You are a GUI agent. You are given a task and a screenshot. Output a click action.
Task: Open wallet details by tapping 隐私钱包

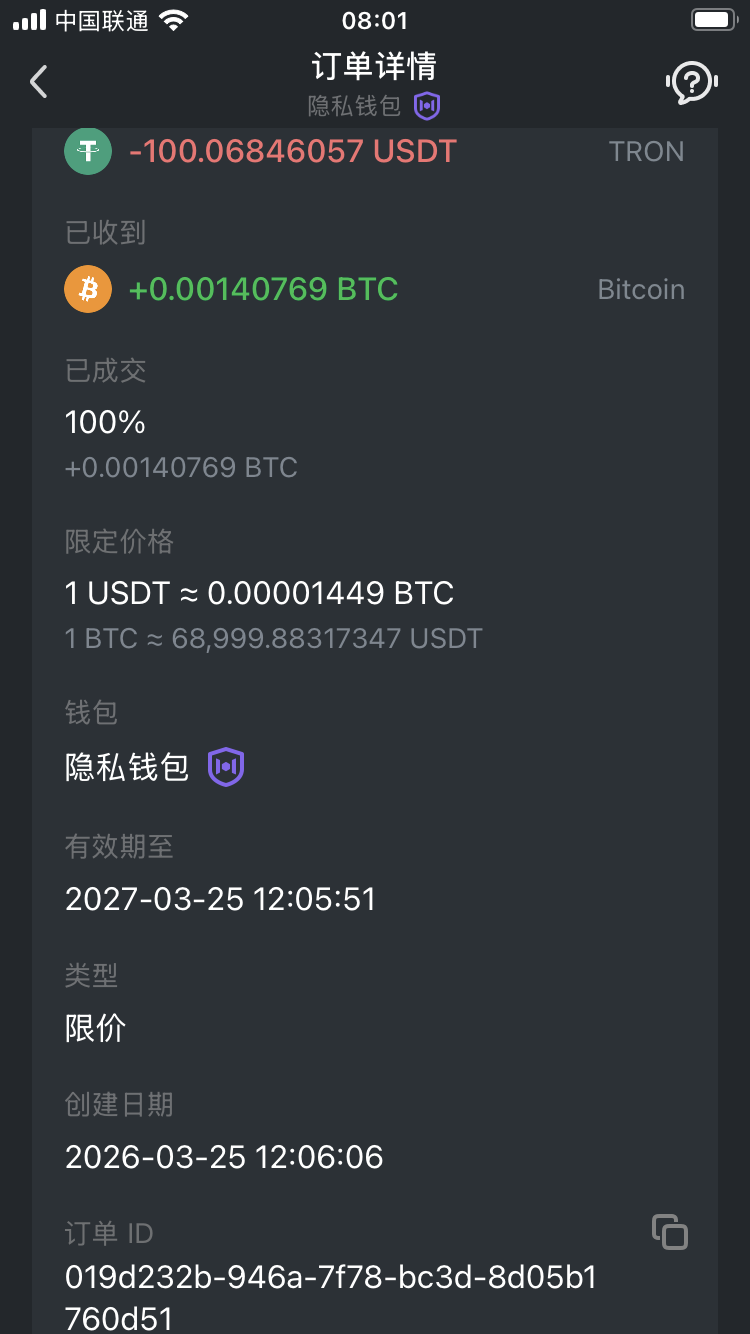(128, 765)
